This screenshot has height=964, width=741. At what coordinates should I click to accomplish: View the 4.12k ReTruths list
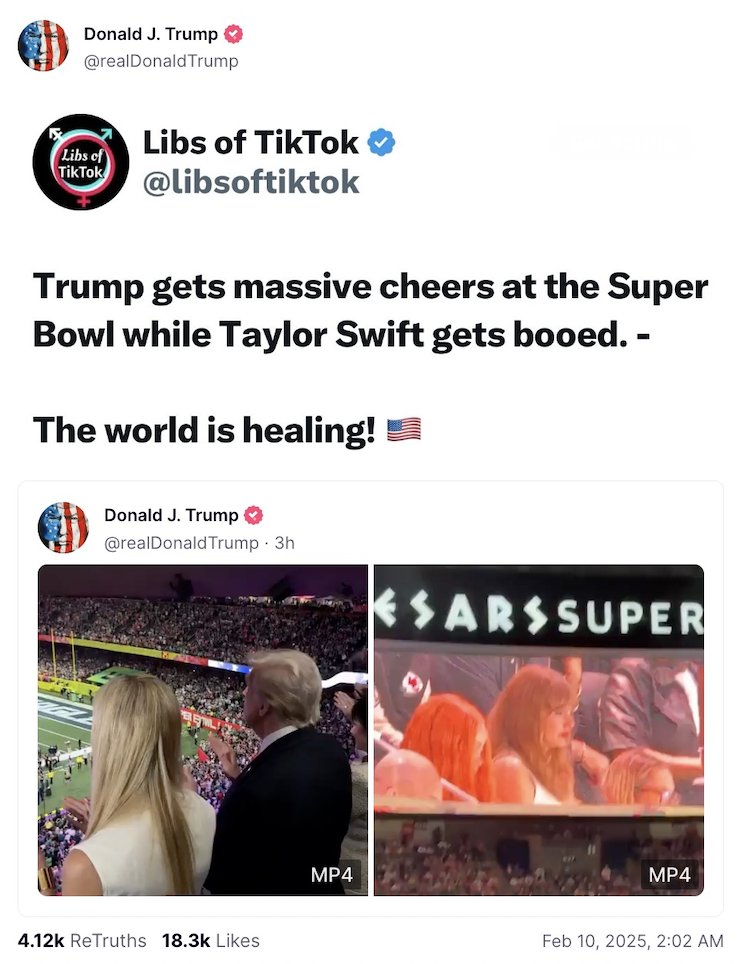click(x=82, y=940)
